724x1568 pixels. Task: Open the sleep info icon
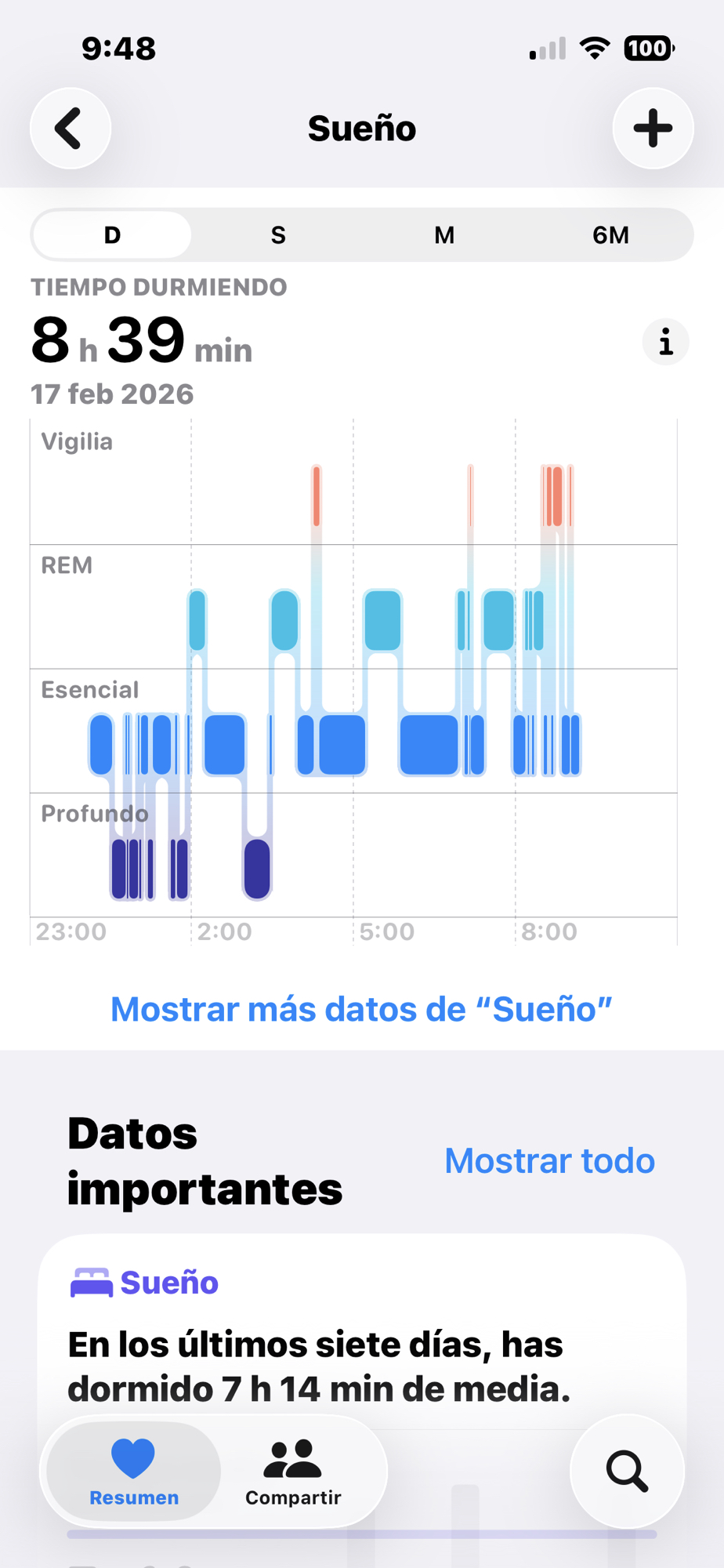click(x=665, y=342)
